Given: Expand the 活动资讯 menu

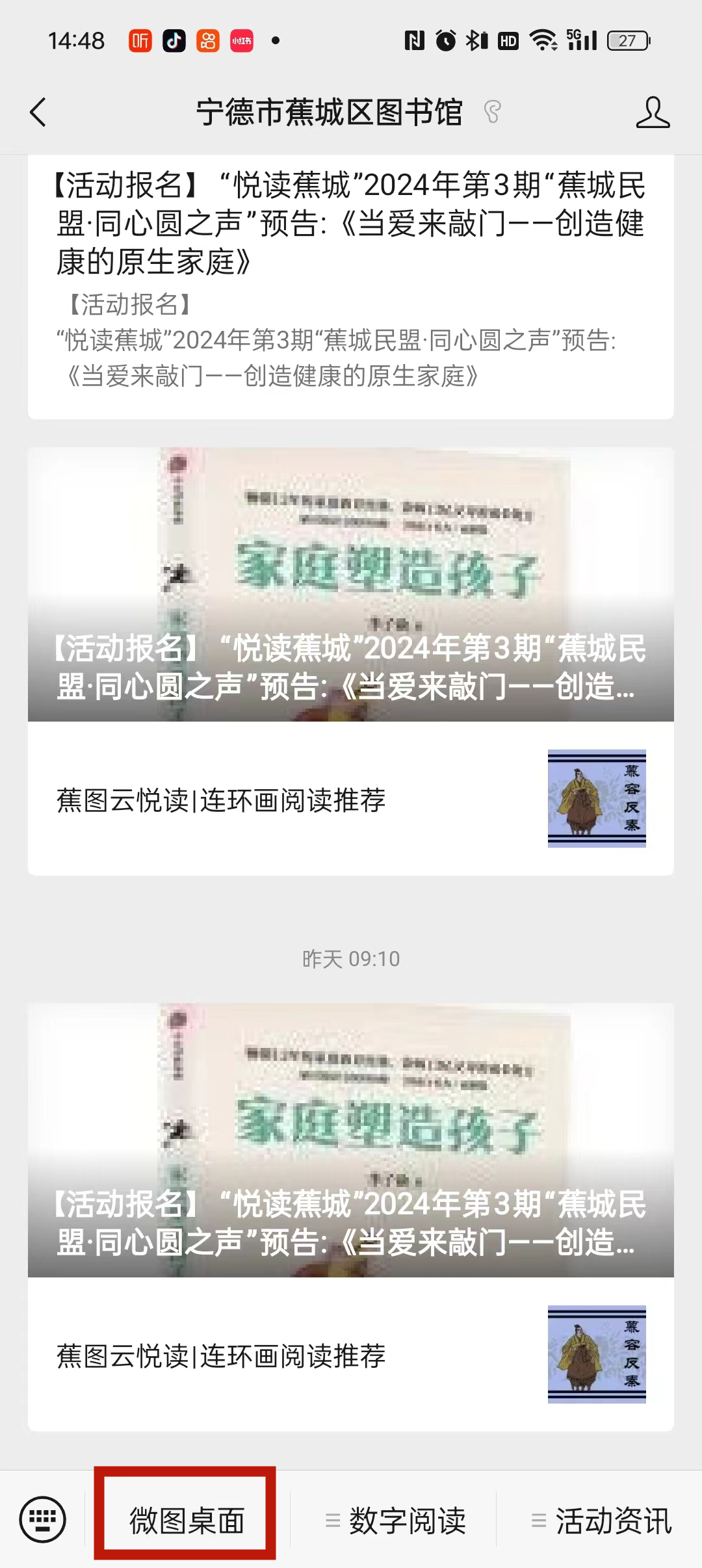Looking at the screenshot, I should point(601,1520).
